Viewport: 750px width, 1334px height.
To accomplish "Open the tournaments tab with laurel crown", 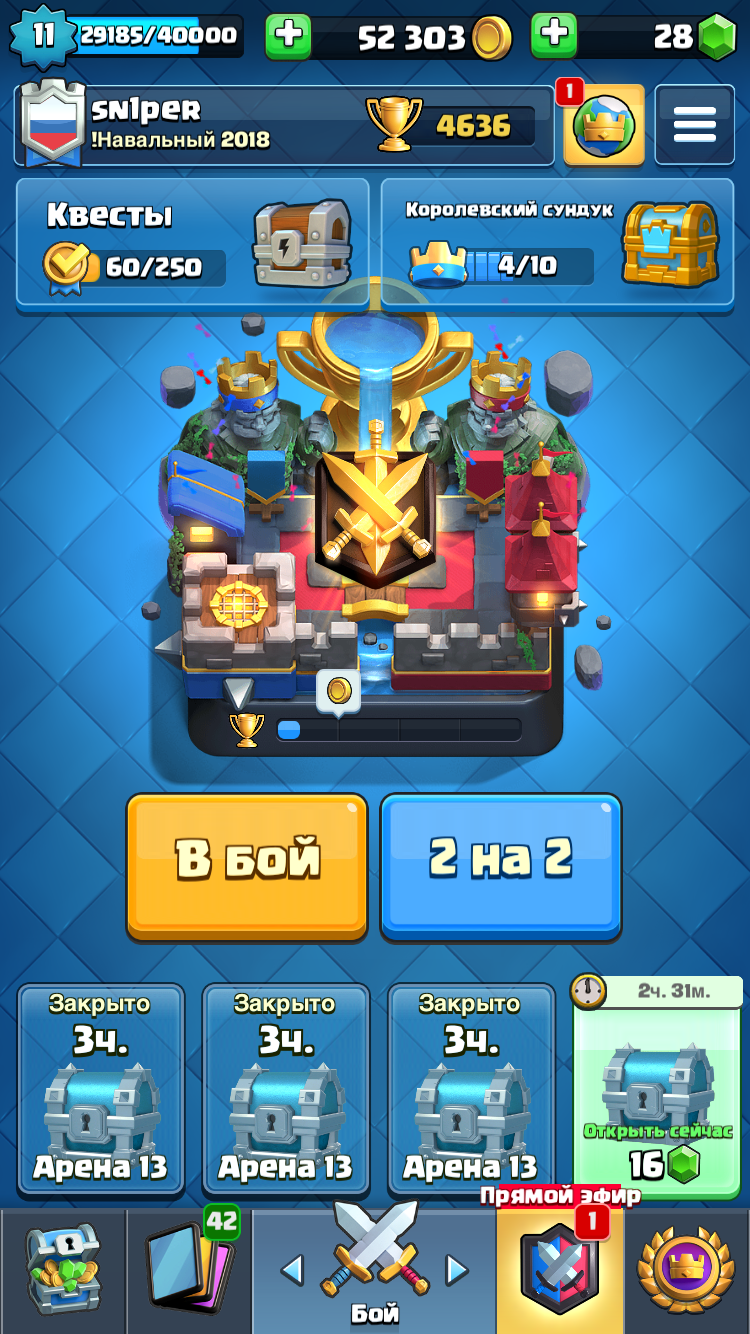I will tap(688, 1270).
